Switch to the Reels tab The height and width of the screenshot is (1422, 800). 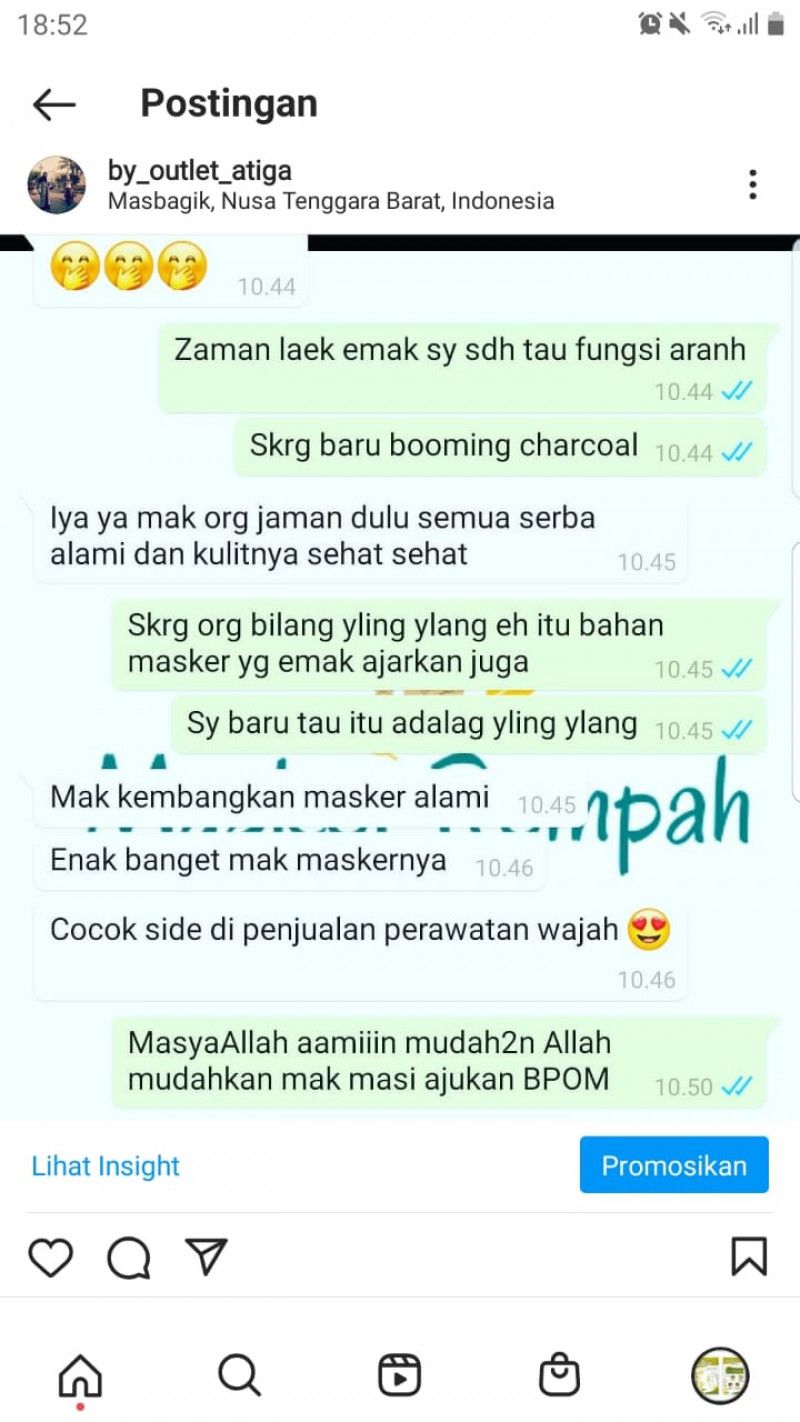point(399,1376)
